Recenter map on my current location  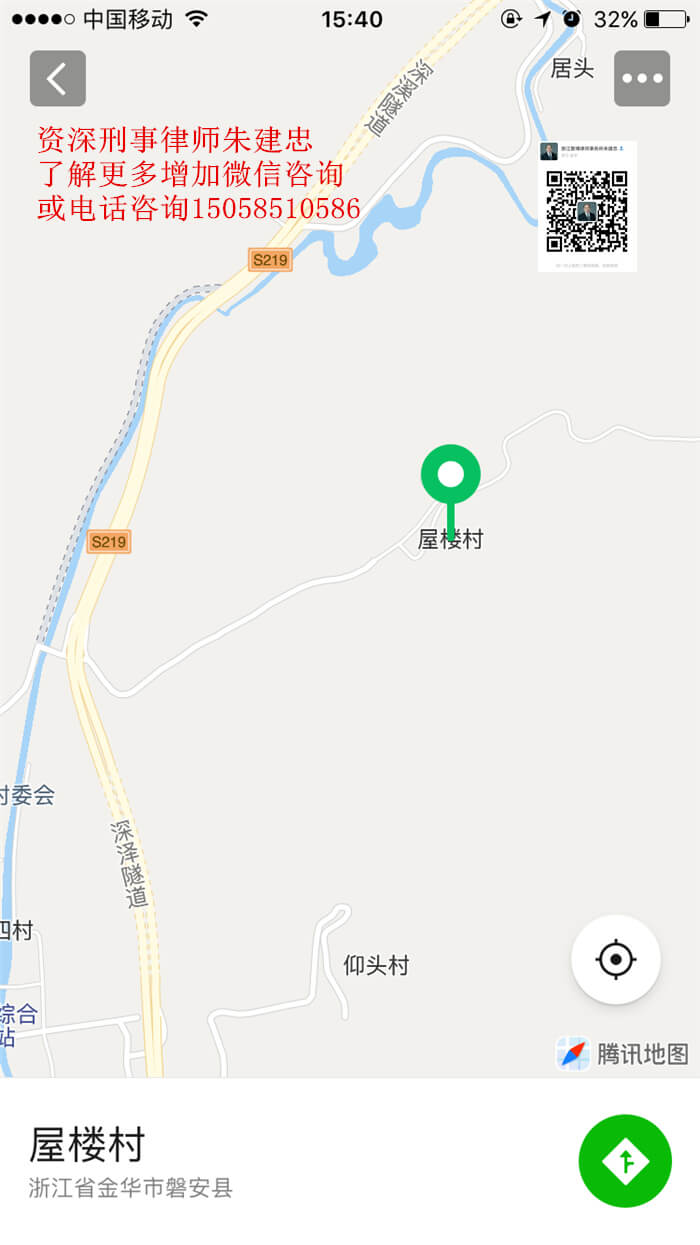click(x=615, y=959)
